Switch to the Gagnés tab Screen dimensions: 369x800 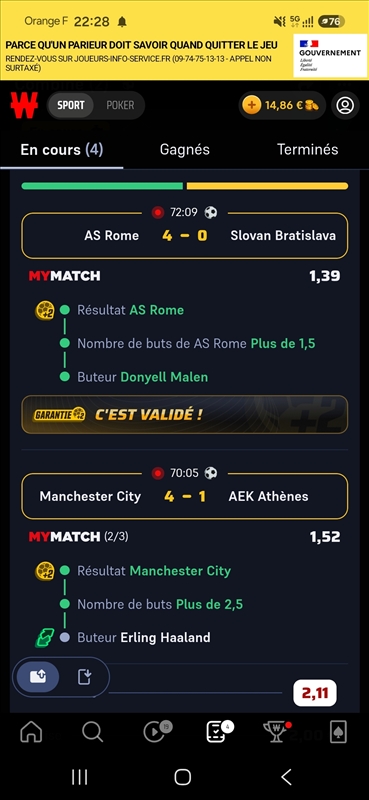click(185, 149)
